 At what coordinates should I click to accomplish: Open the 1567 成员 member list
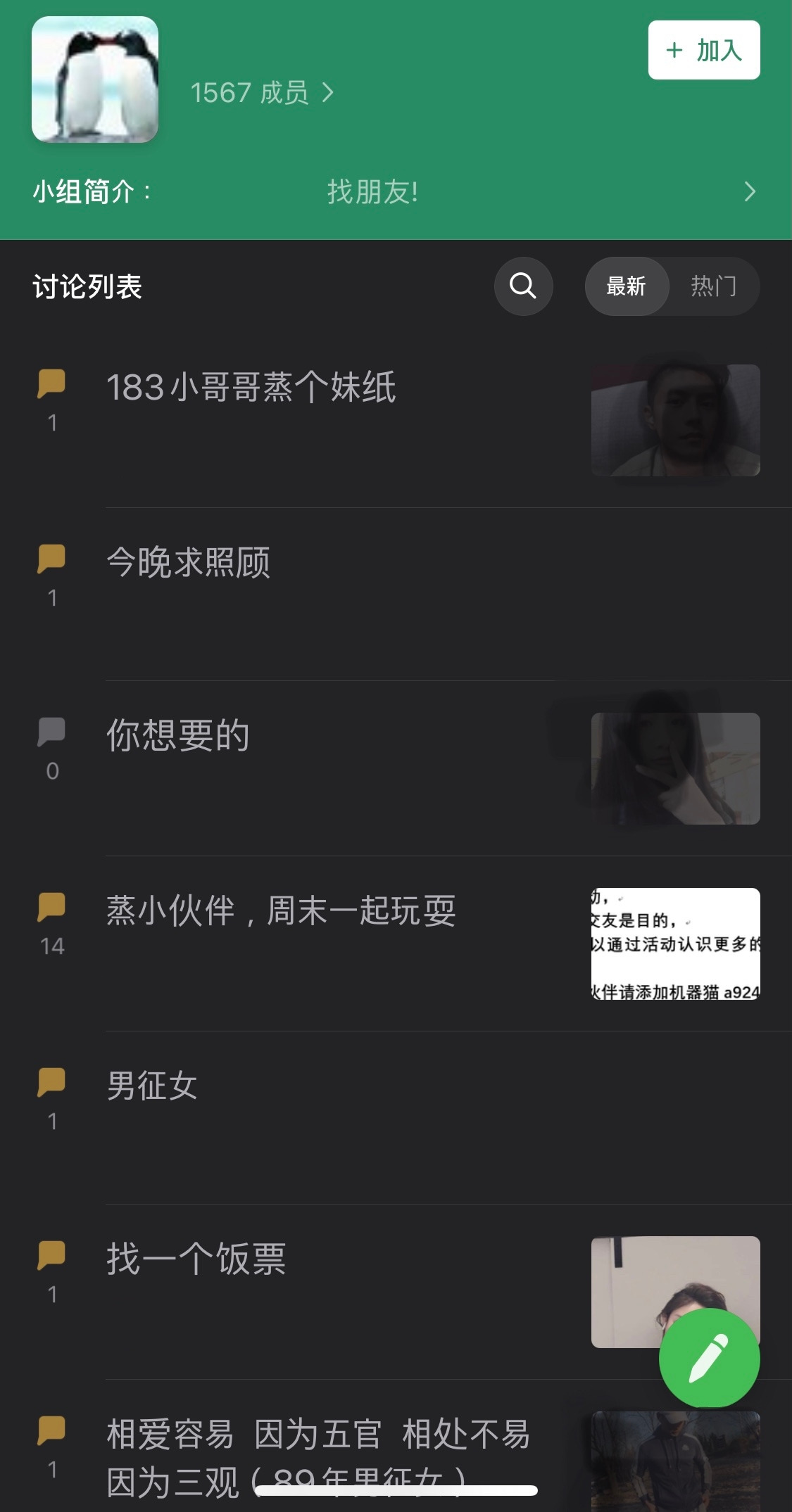tap(262, 93)
